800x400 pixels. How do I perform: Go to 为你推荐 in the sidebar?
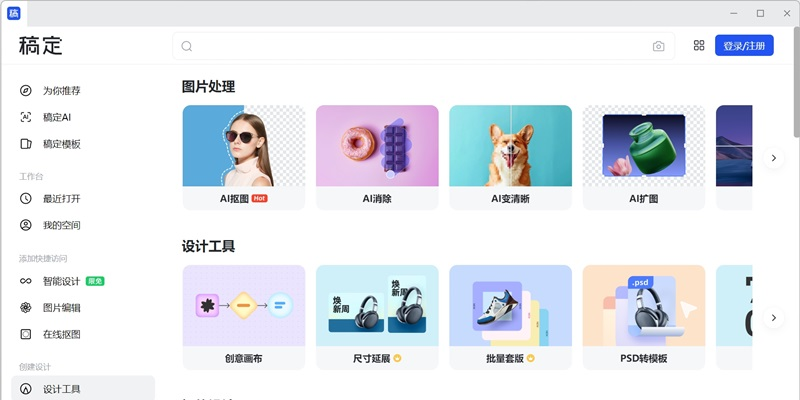[x=62, y=91]
